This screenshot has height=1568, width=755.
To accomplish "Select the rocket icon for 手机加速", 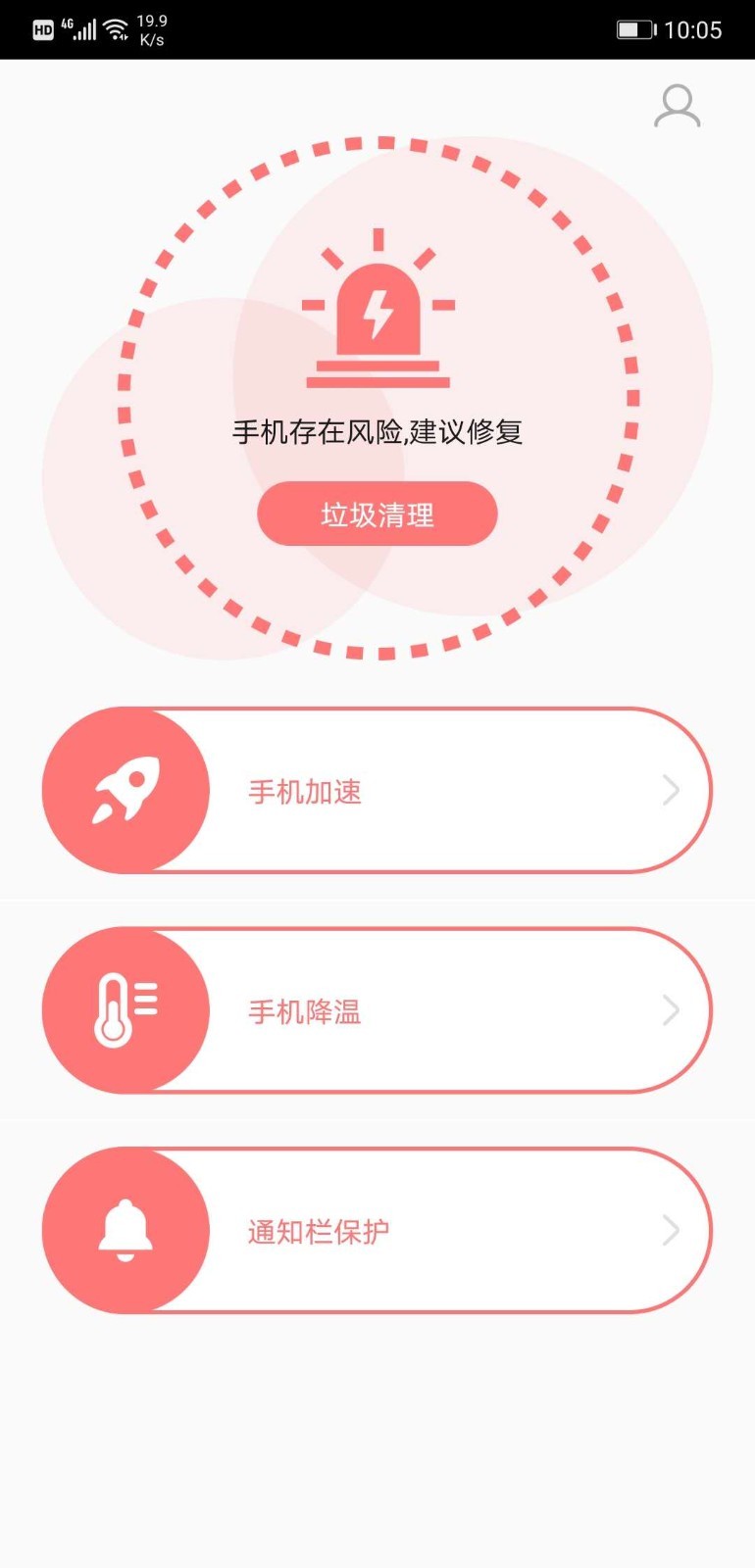I will (x=126, y=790).
